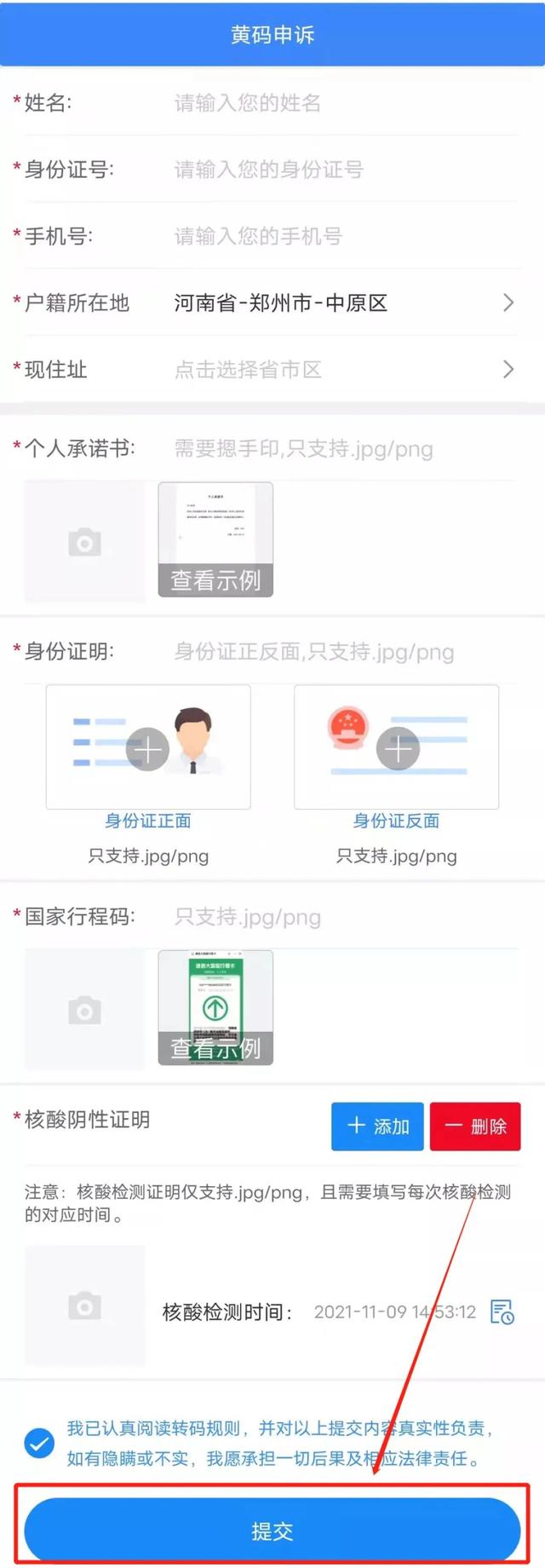View the 个人承诺书 example image
This screenshot has height=1568, width=545.
(215, 540)
